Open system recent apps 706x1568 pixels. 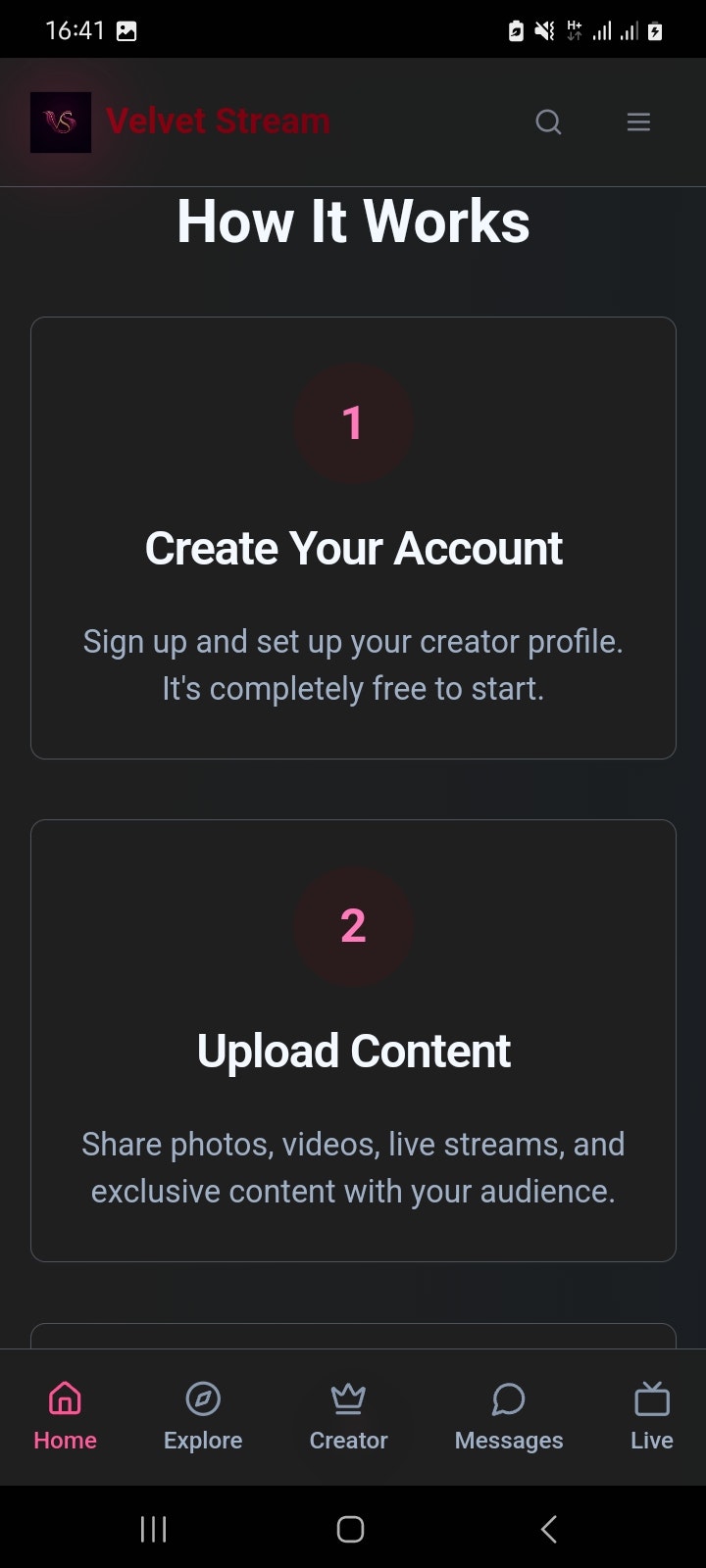point(154,1528)
